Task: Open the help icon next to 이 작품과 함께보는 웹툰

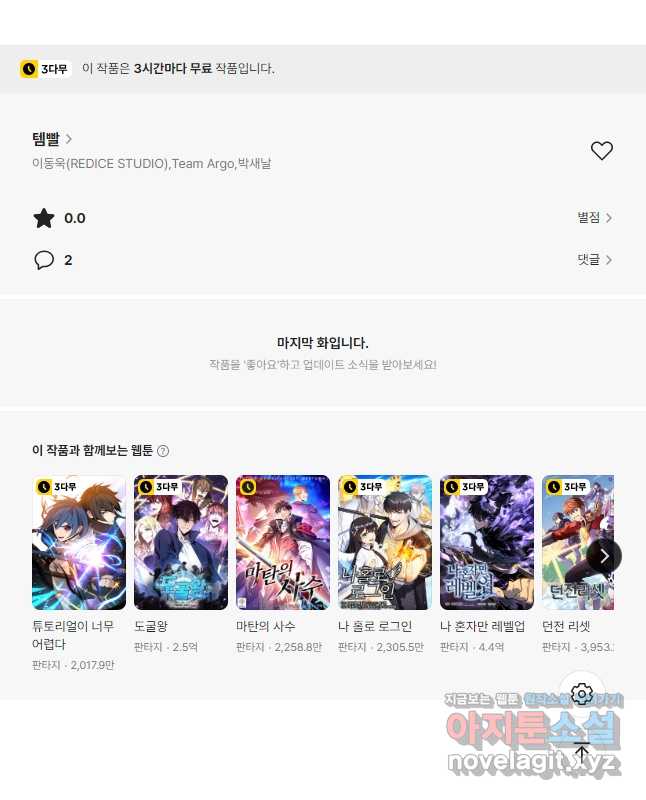Action: [163, 451]
